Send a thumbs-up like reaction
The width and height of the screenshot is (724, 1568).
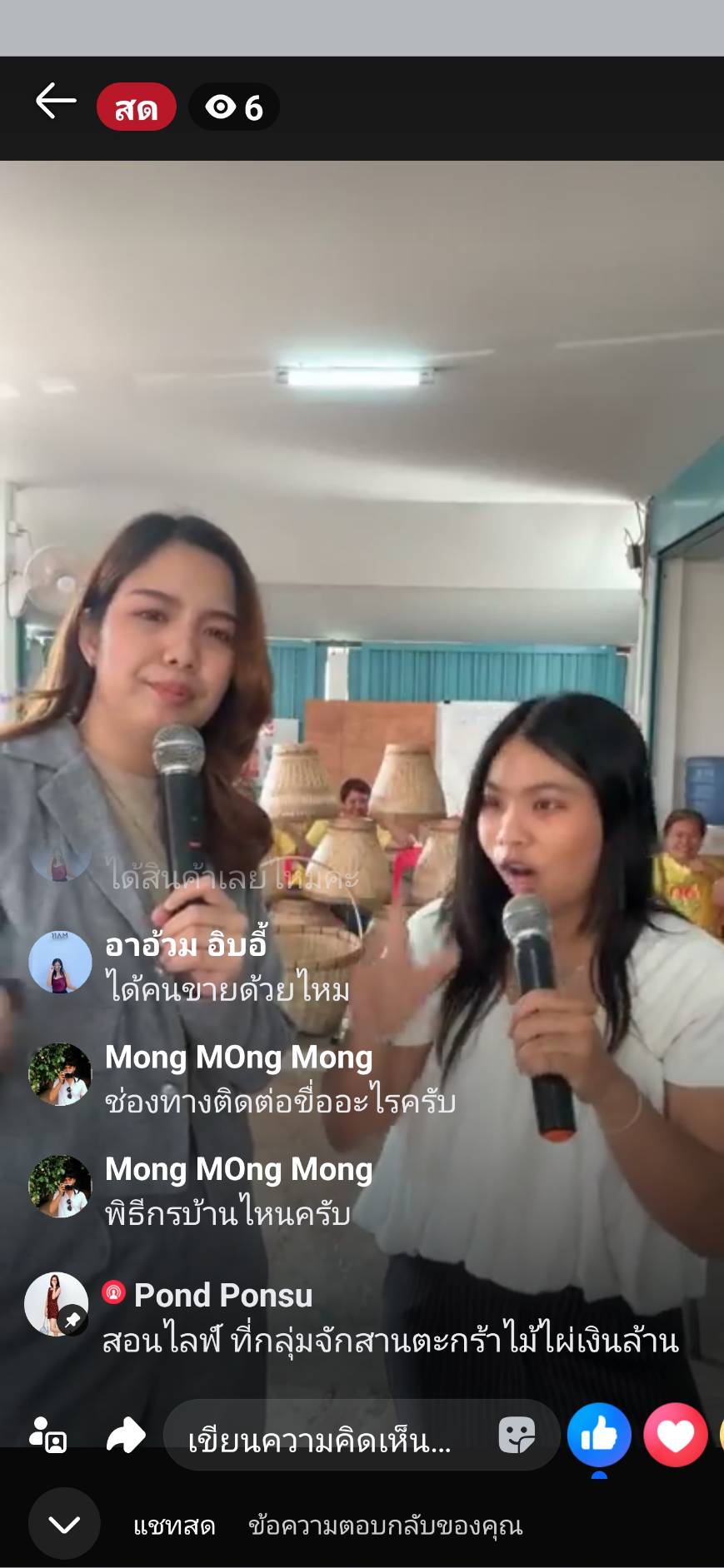[x=599, y=1435]
